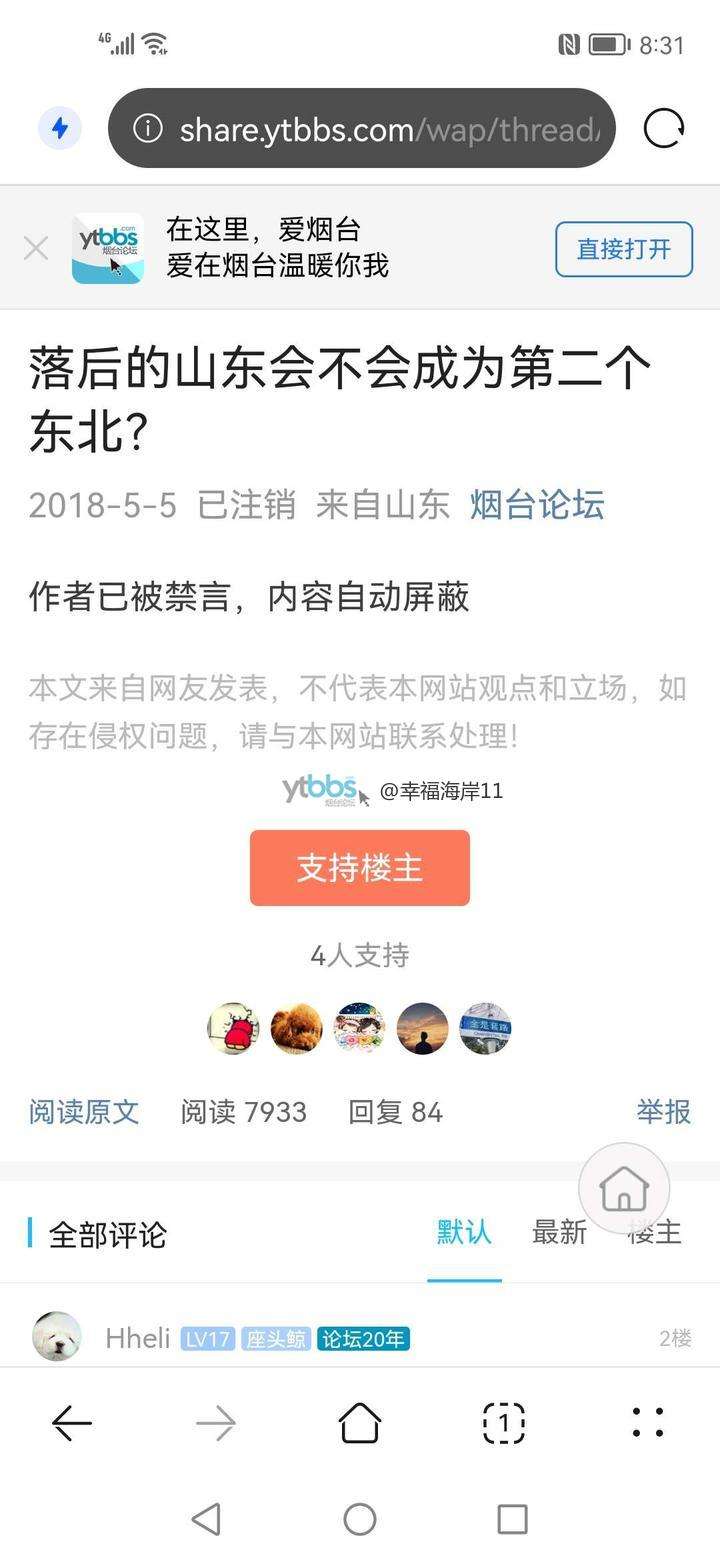Tap the floating home button
Viewport: 720px width, 1560px height.
click(624, 1189)
